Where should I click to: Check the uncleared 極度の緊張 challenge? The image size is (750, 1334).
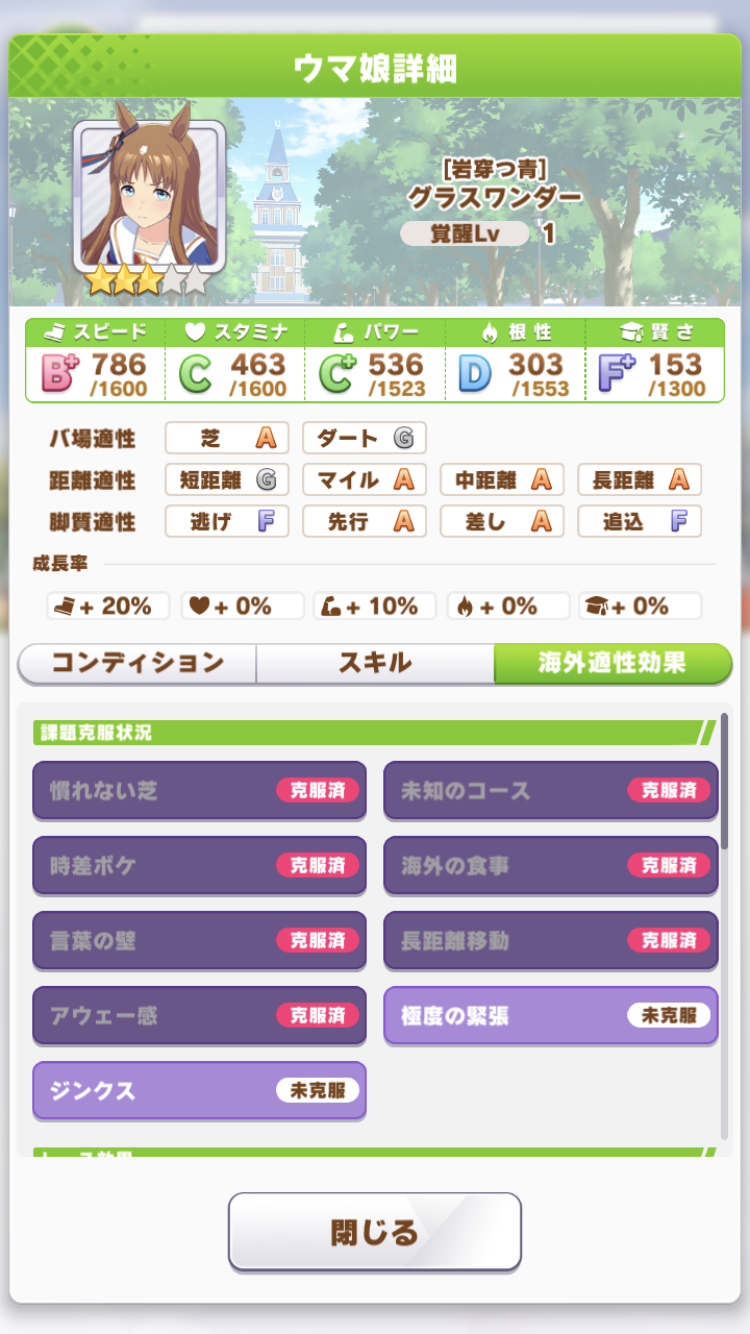click(551, 1015)
